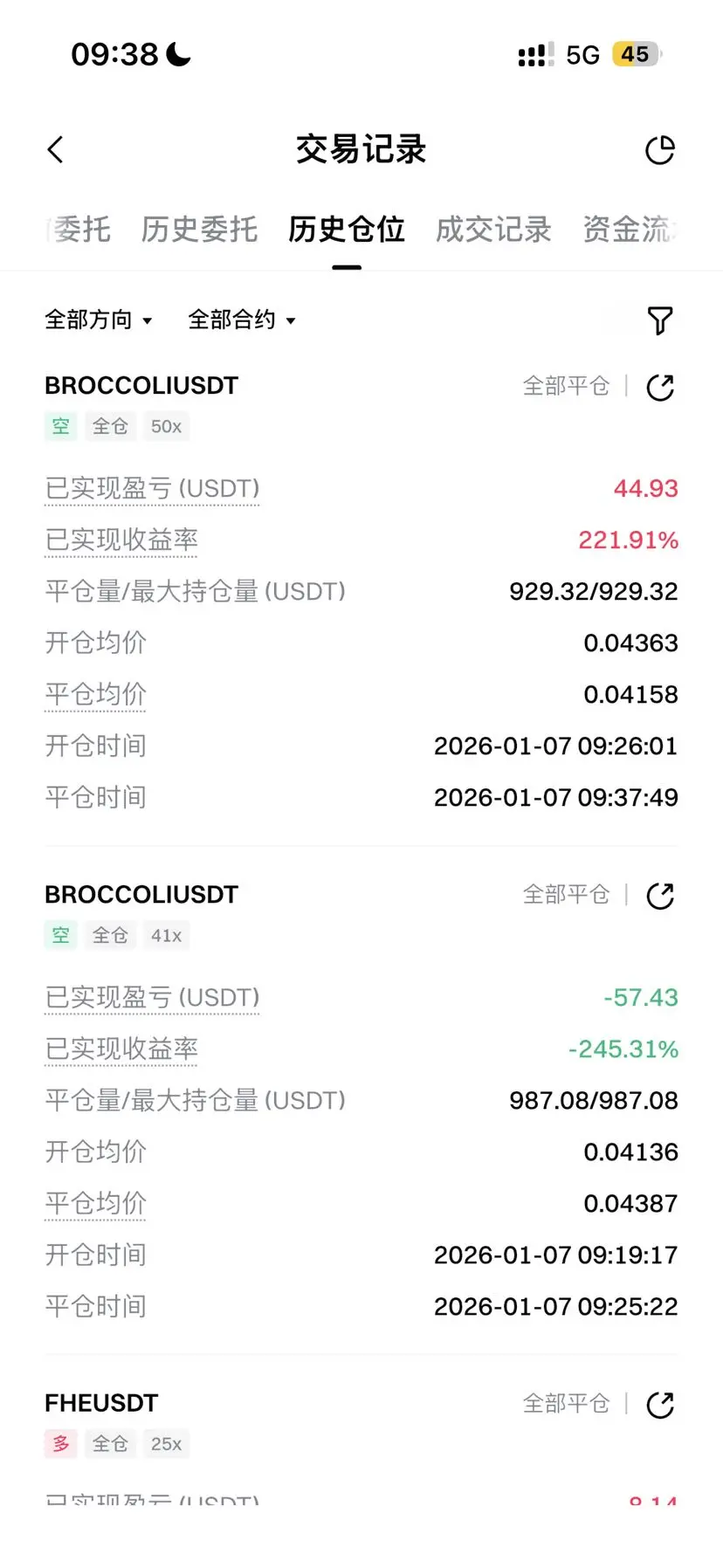Select the 历史仓位 tab
Image resolution: width=723 pixels, height=1568 pixels.
tap(347, 230)
